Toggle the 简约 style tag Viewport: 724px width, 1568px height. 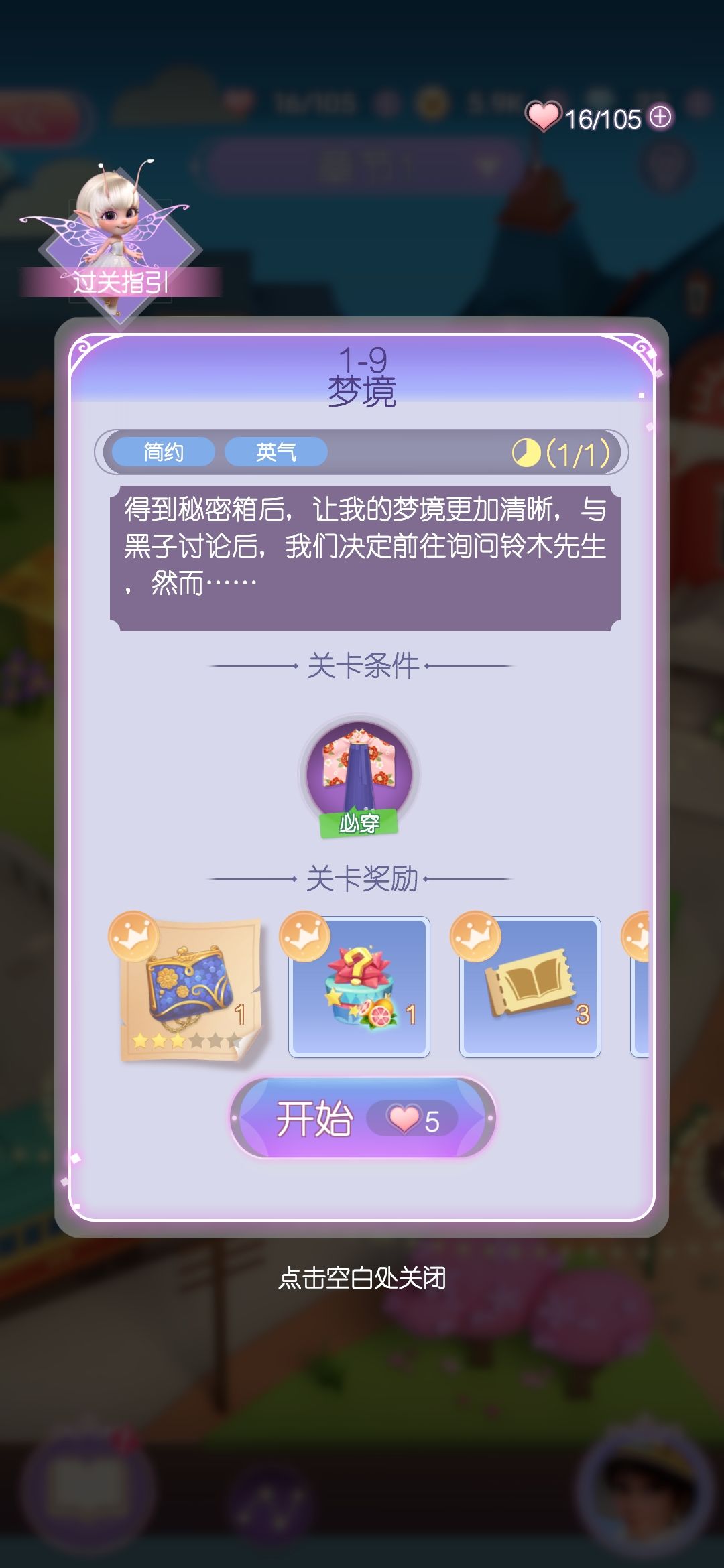[x=164, y=451]
